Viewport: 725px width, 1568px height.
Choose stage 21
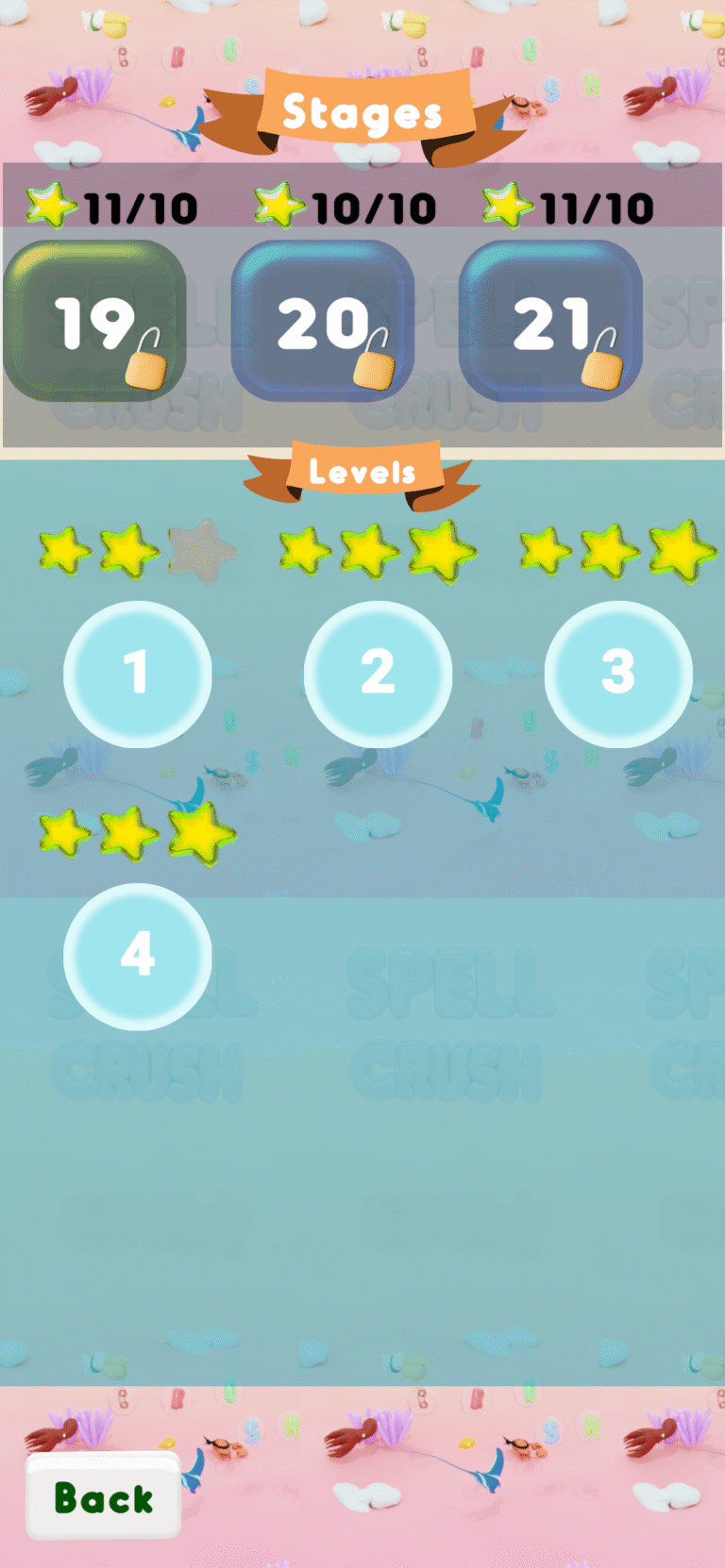coord(550,322)
